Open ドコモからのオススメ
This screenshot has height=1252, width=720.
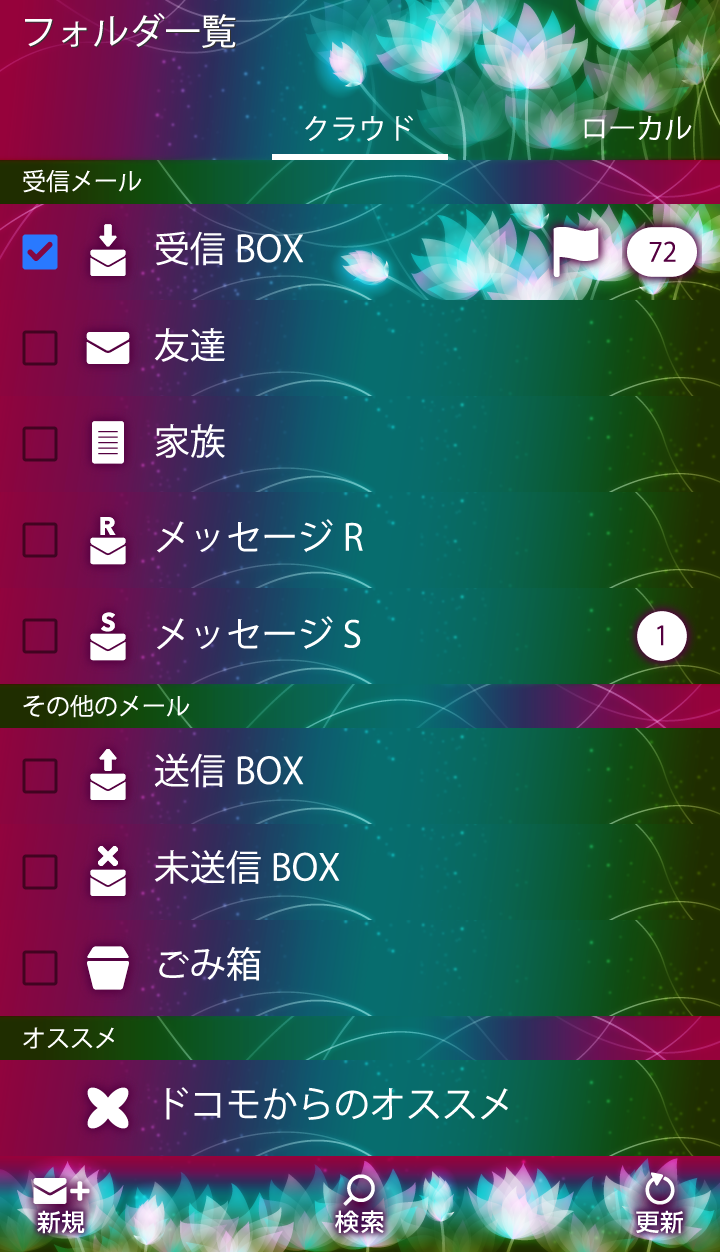[x=334, y=1105]
